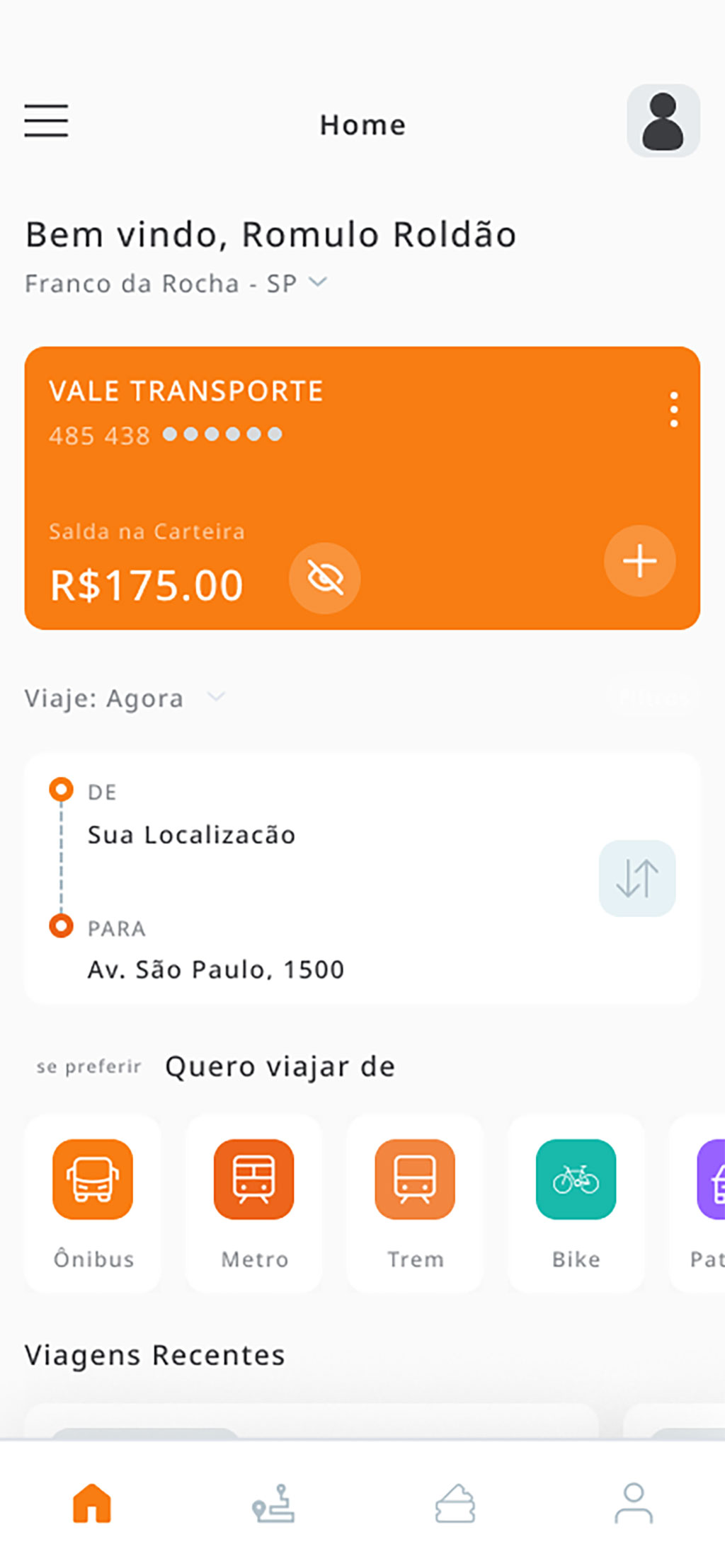Edit the DE origin field Sua Localização
Image resolution: width=725 pixels, height=1568 pixels.
[x=192, y=835]
